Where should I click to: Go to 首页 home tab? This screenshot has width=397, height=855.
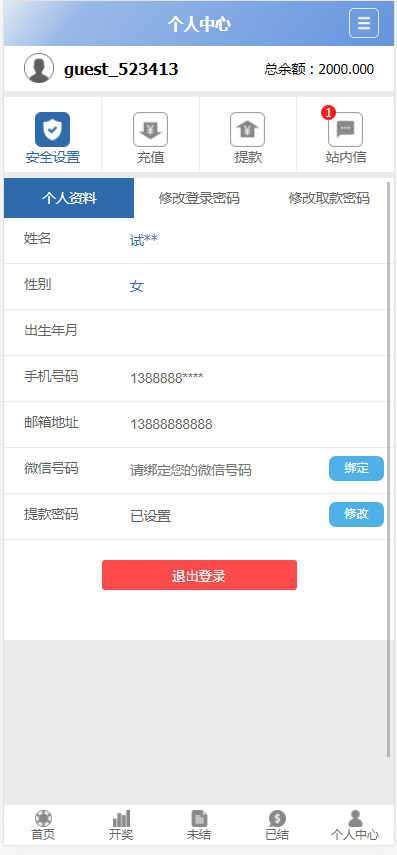[x=43, y=826]
